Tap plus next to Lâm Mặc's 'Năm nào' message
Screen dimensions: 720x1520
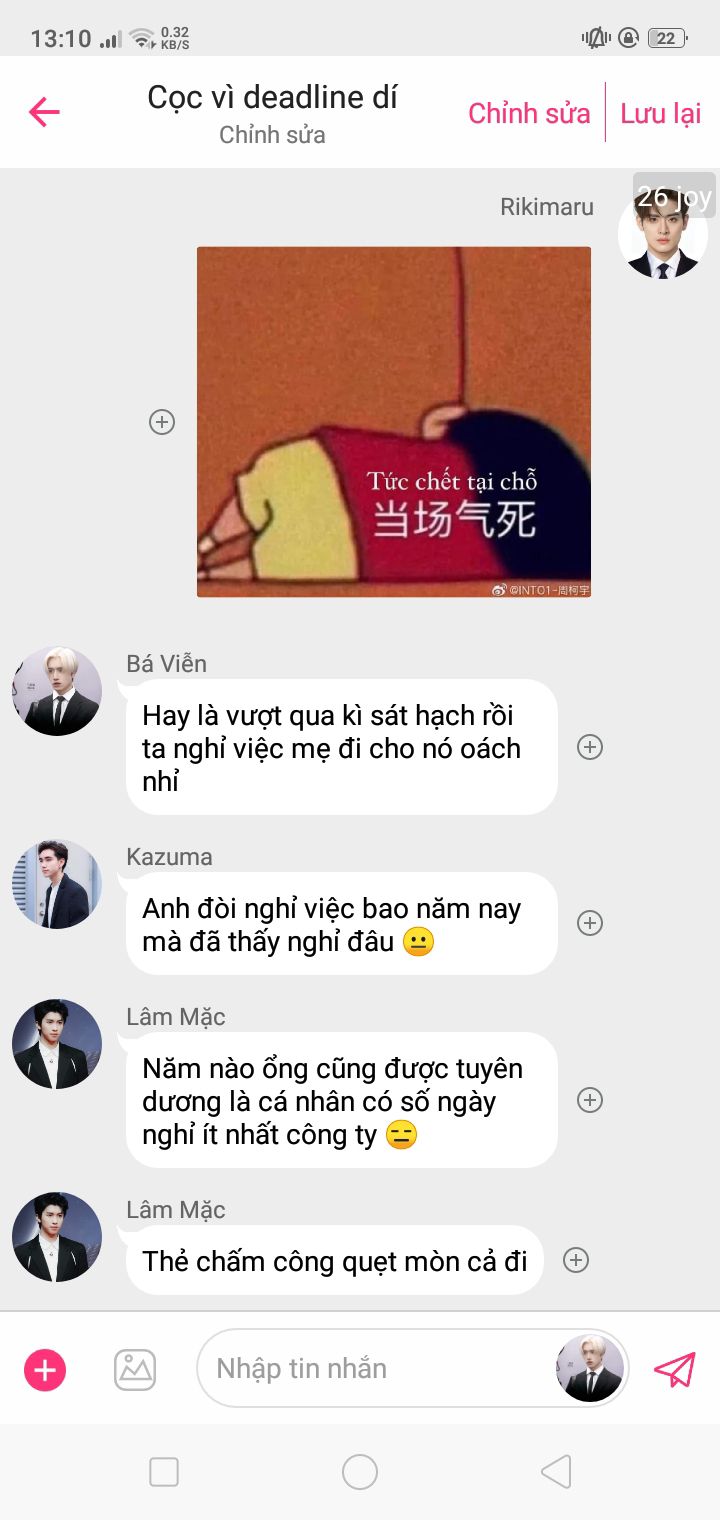click(x=590, y=1100)
